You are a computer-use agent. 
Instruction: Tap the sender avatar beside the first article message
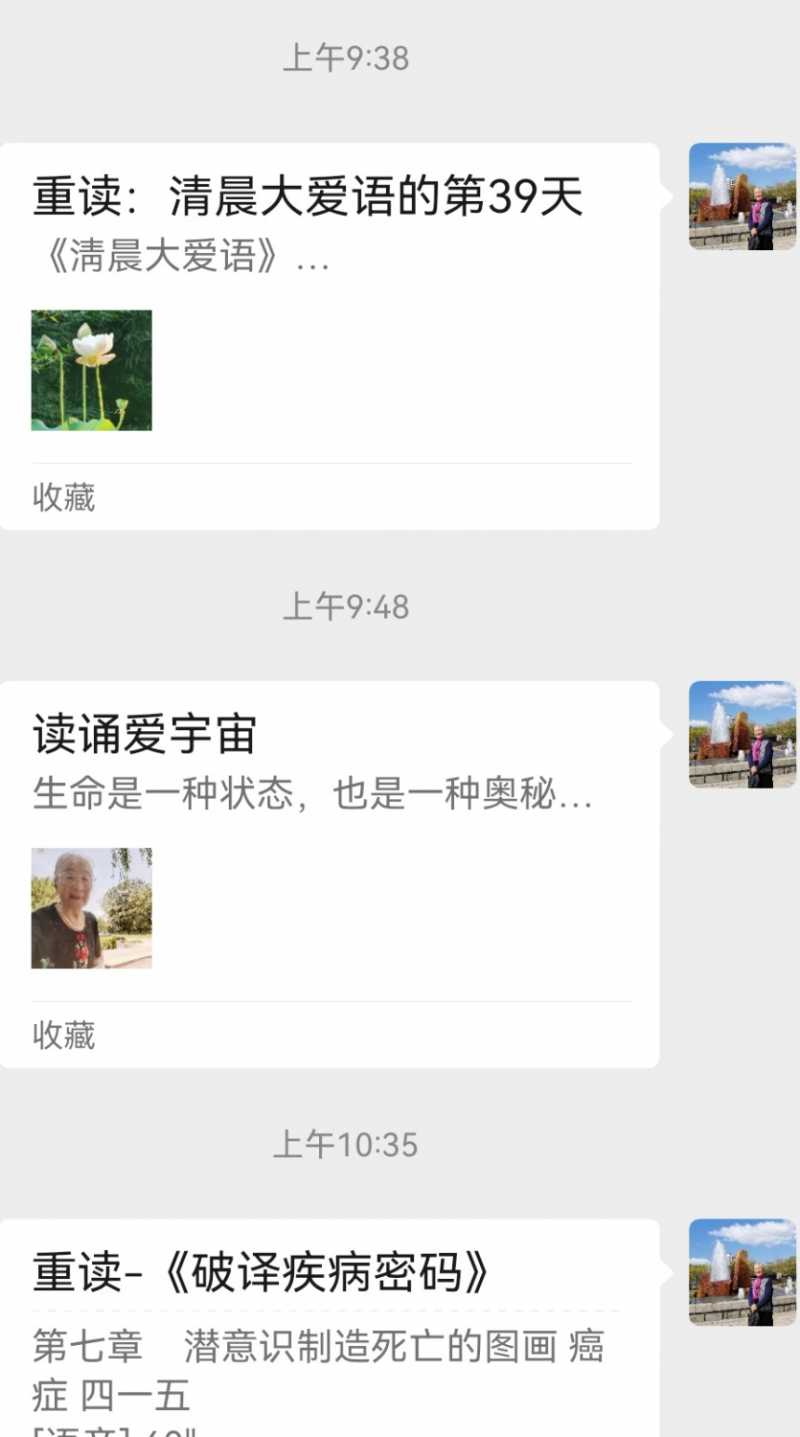click(740, 194)
